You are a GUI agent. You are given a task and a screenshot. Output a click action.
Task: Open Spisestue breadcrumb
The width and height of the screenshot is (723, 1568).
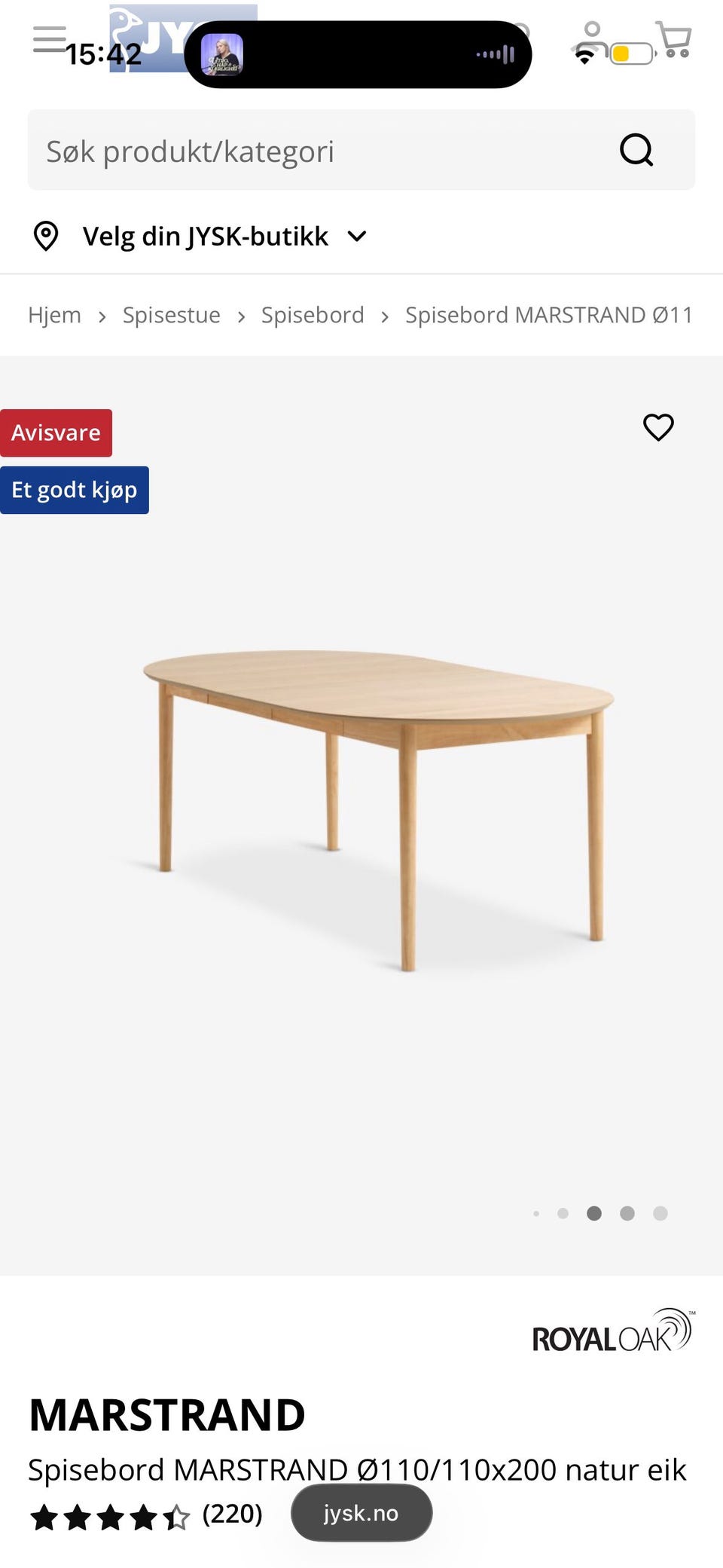172,315
